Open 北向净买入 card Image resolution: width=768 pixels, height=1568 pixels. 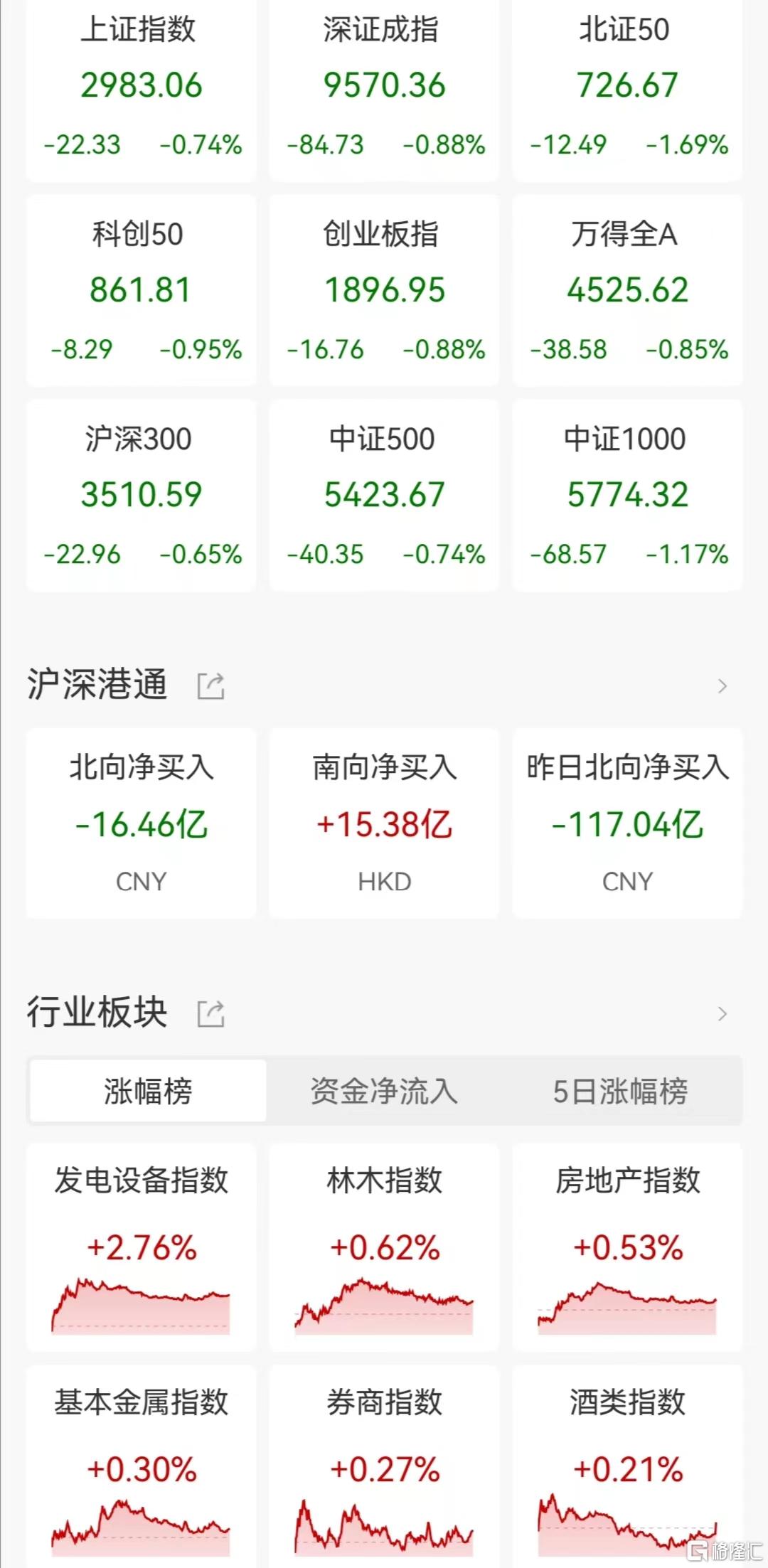[141, 823]
